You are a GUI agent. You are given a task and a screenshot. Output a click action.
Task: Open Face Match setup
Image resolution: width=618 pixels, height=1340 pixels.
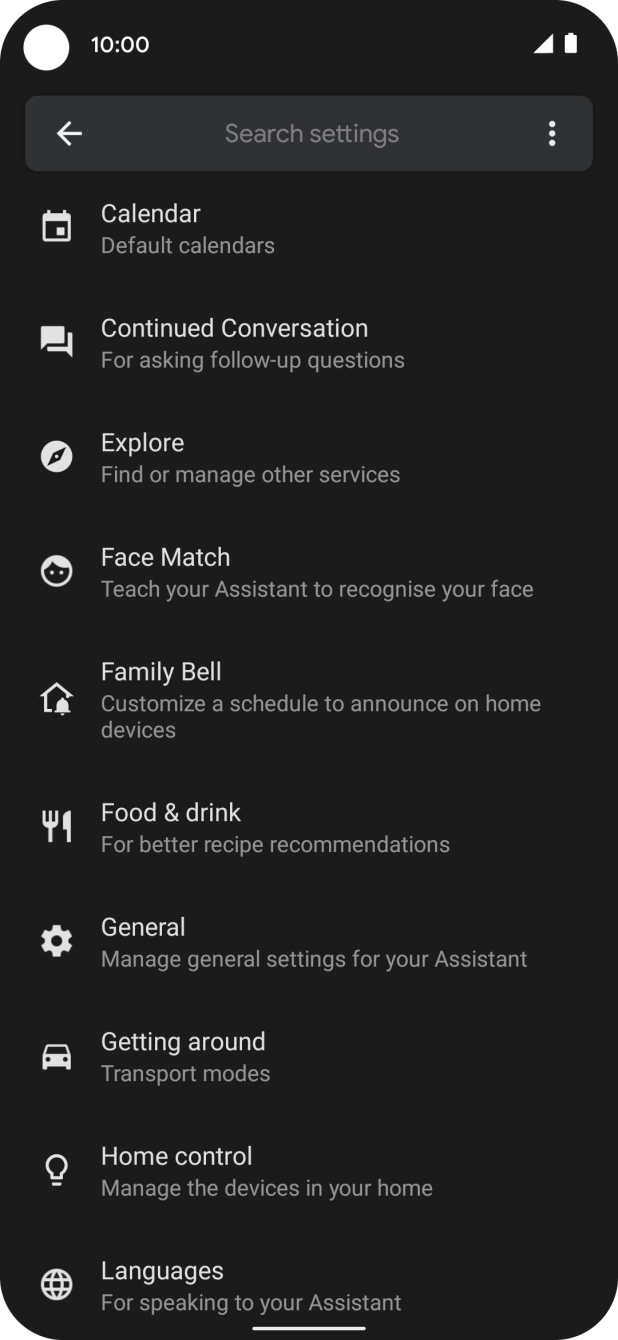[x=309, y=572]
